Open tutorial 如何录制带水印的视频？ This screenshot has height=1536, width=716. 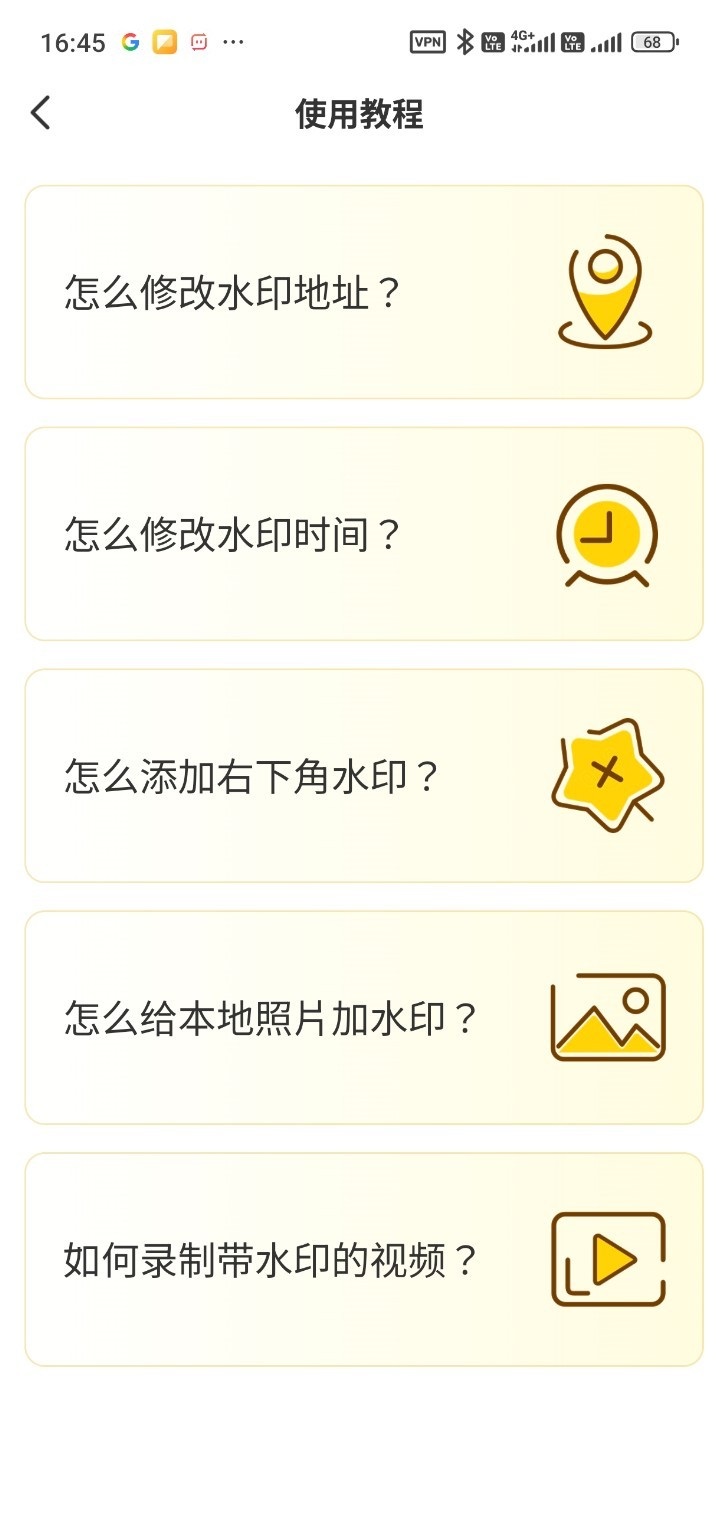tap(363, 1260)
